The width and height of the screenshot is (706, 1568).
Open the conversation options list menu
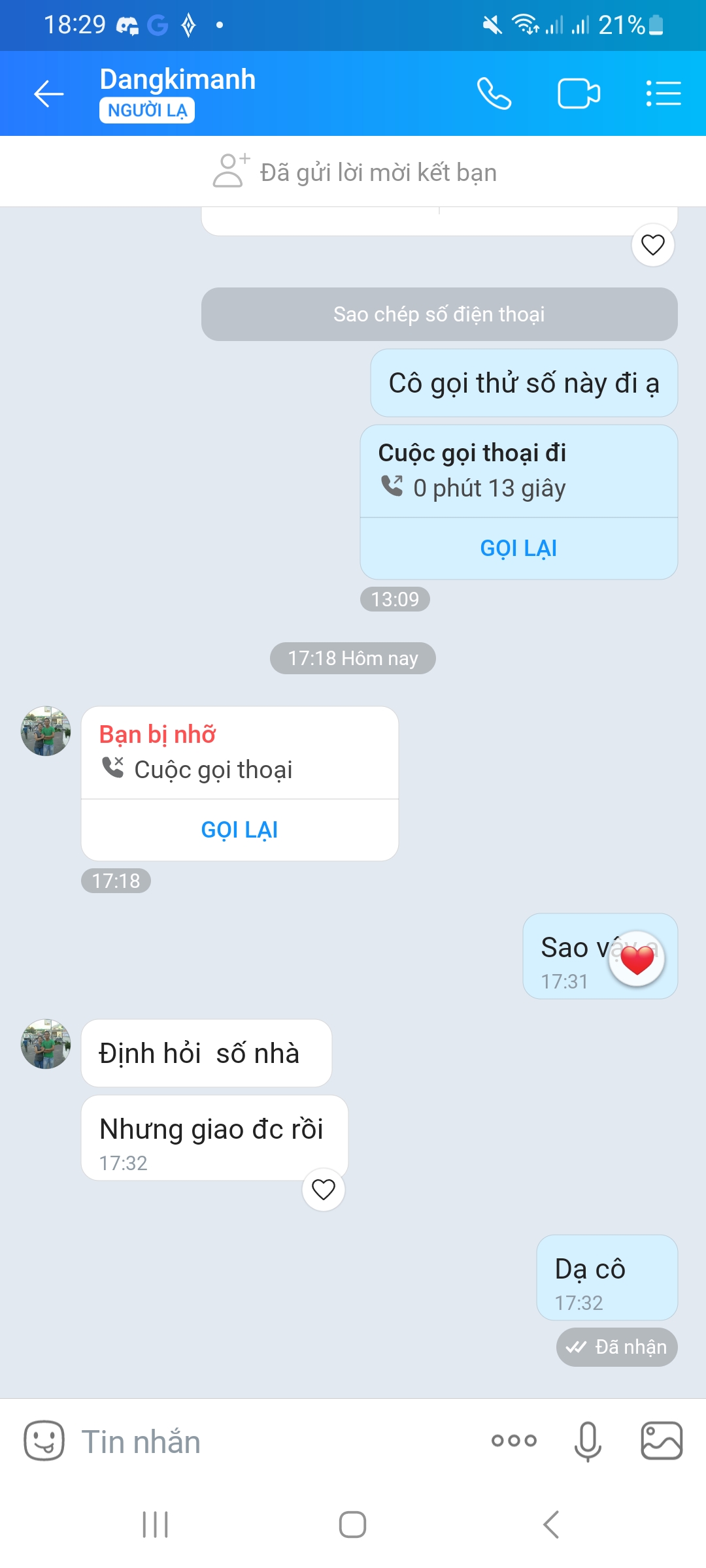(x=664, y=93)
